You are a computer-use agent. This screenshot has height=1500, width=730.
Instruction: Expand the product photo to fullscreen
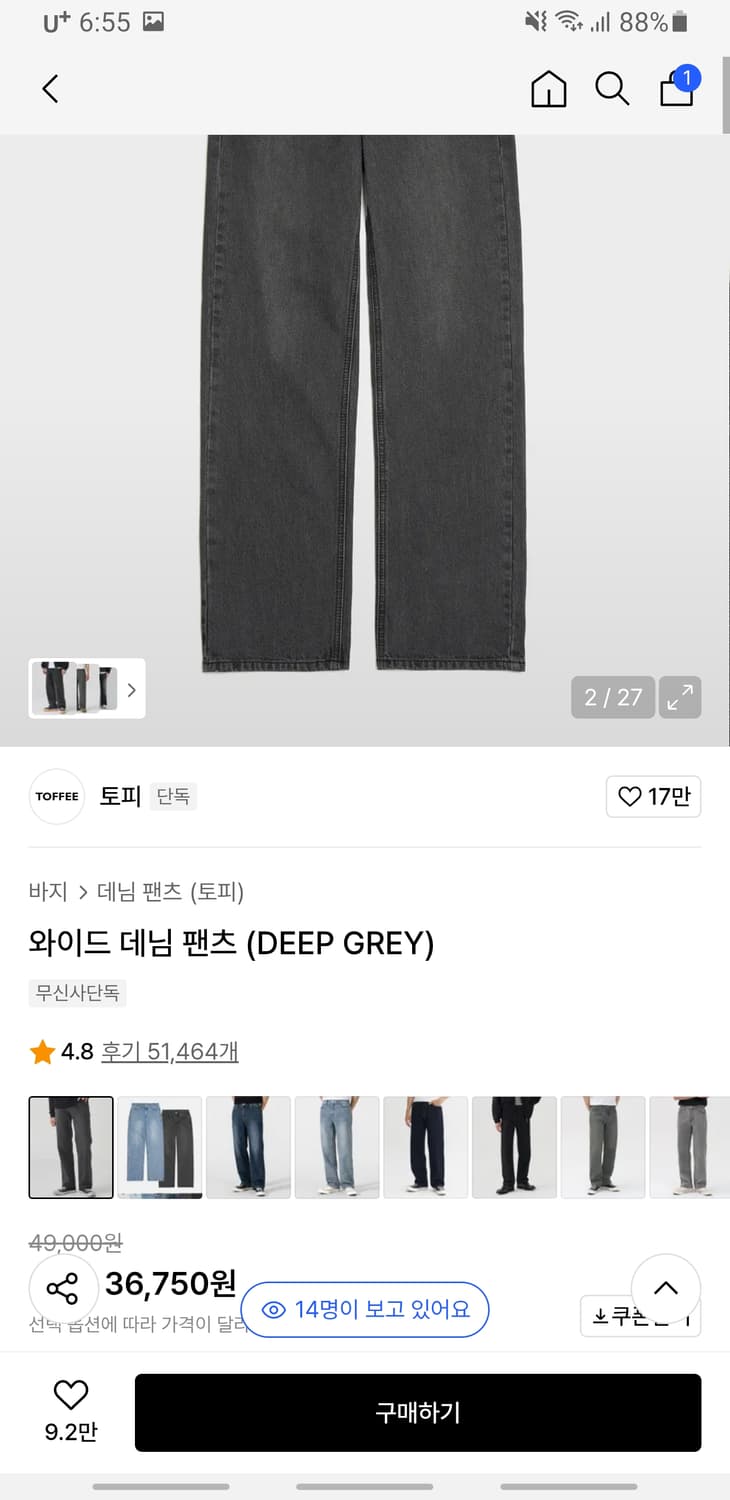pyautogui.click(x=680, y=697)
